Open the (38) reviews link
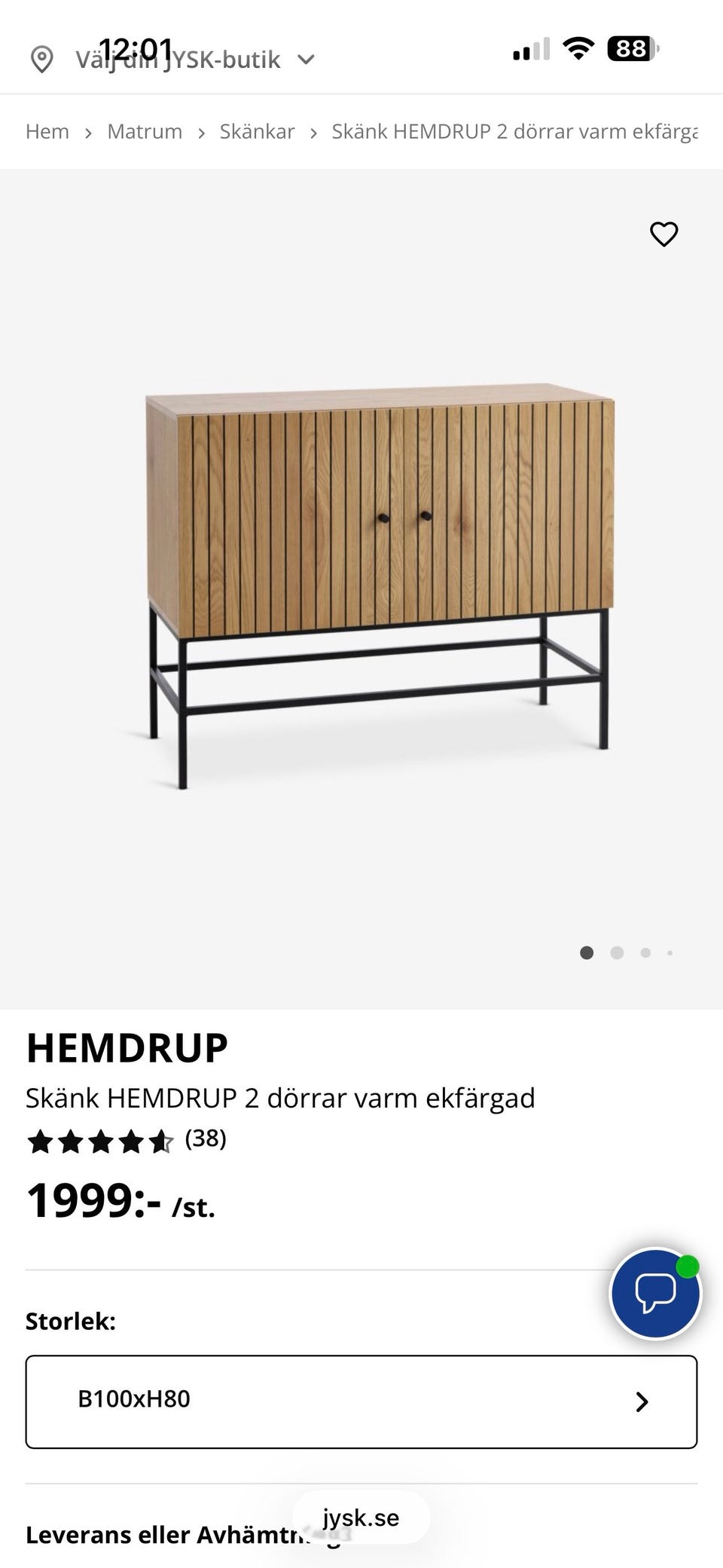 point(205,1140)
